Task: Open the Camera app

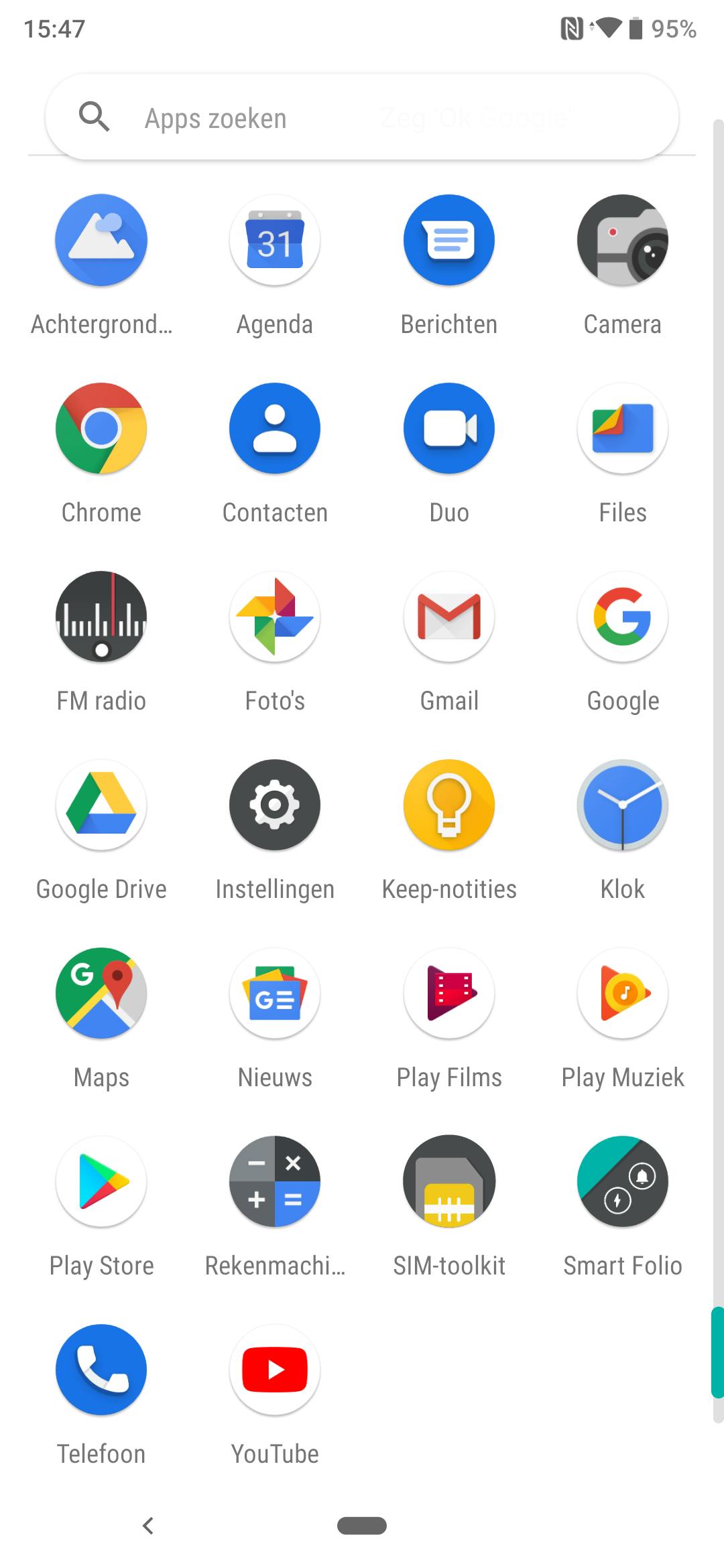Action: [623, 241]
